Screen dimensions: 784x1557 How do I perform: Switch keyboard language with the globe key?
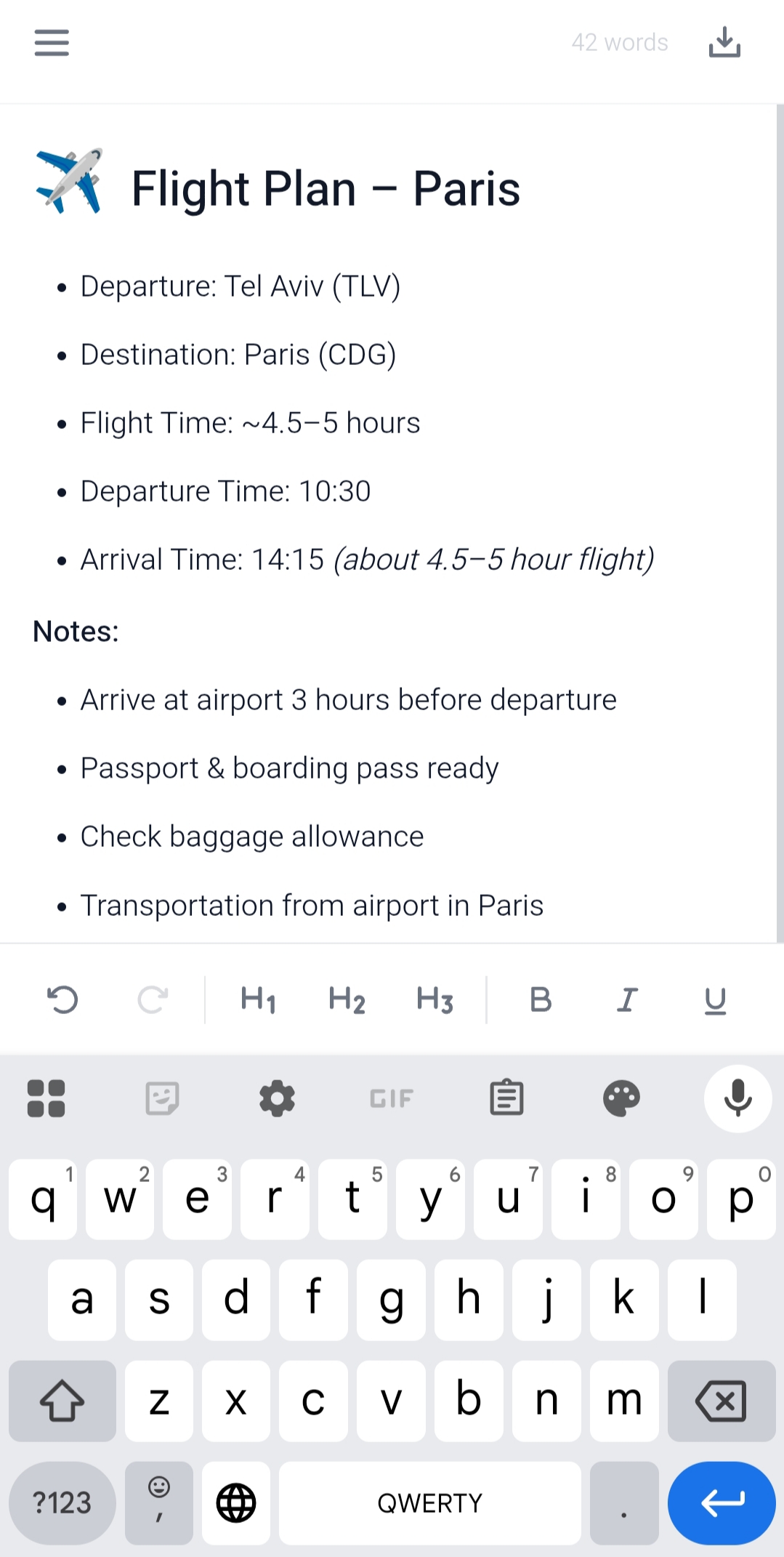(x=235, y=1502)
